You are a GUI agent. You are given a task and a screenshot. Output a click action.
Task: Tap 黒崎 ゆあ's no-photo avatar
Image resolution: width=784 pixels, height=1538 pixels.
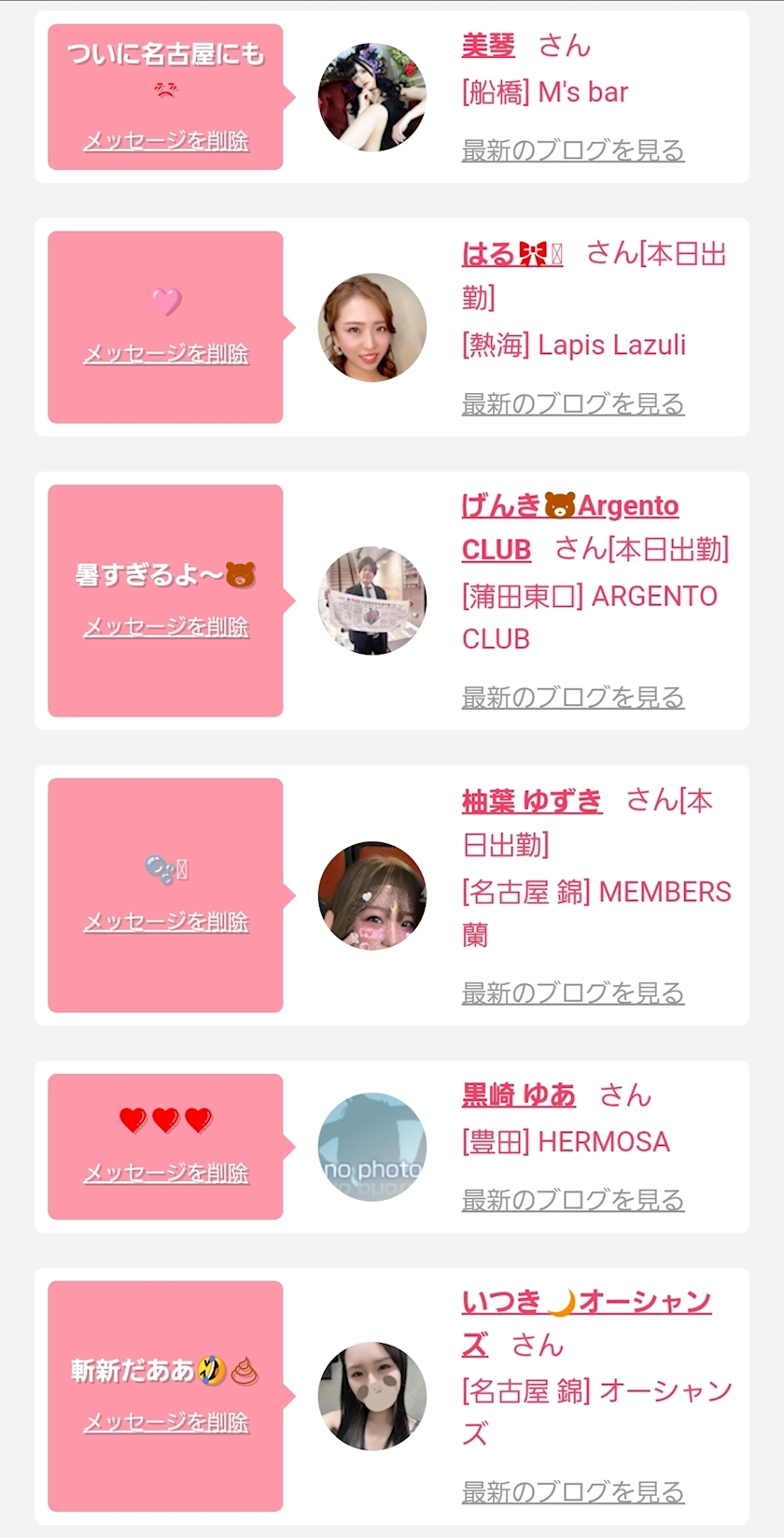(371, 1147)
